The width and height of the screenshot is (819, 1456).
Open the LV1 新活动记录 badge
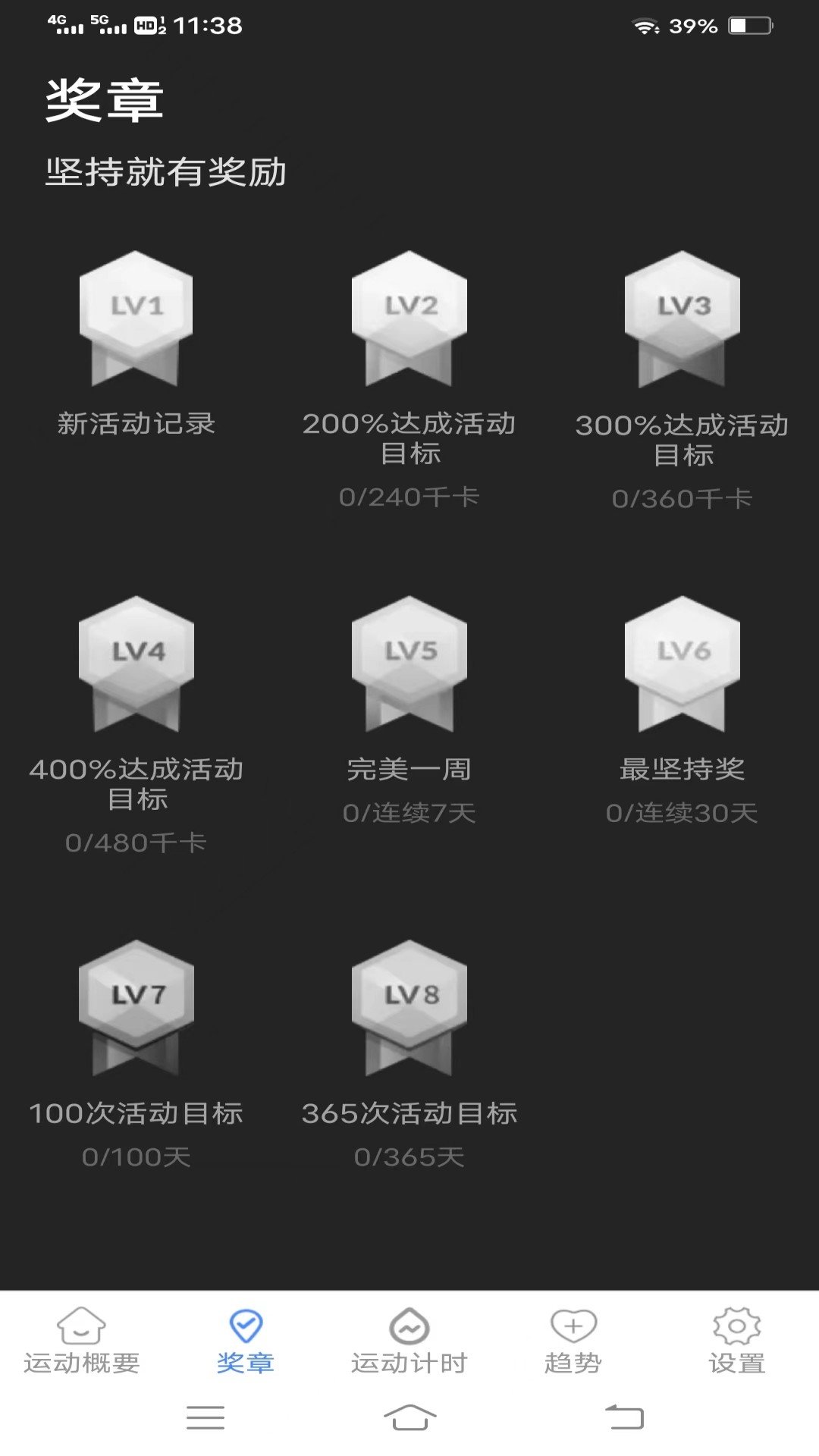(136, 318)
